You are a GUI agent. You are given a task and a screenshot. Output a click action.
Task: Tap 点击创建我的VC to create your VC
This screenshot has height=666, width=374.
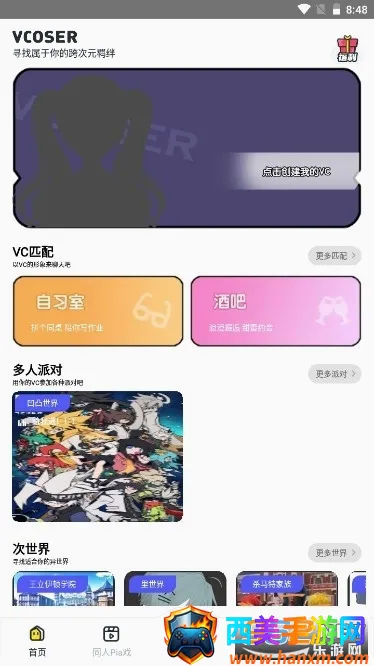pyautogui.click(x=296, y=172)
